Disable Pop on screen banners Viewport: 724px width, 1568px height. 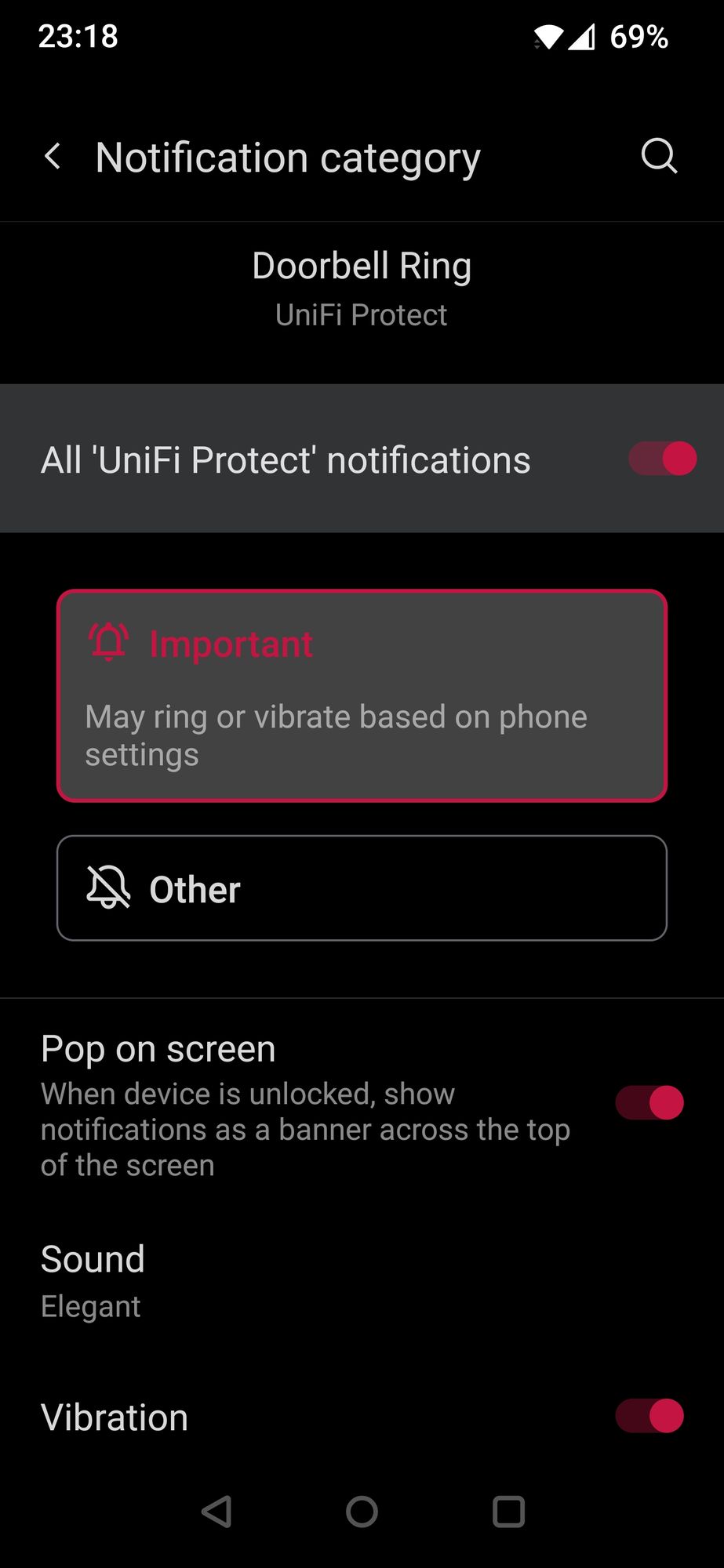tap(649, 1103)
